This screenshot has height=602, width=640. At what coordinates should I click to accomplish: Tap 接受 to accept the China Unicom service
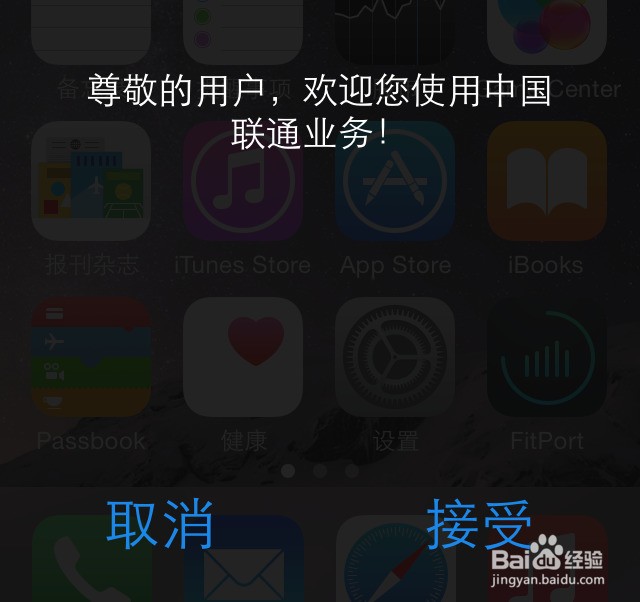pyautogui.click(x=479, y=523)
